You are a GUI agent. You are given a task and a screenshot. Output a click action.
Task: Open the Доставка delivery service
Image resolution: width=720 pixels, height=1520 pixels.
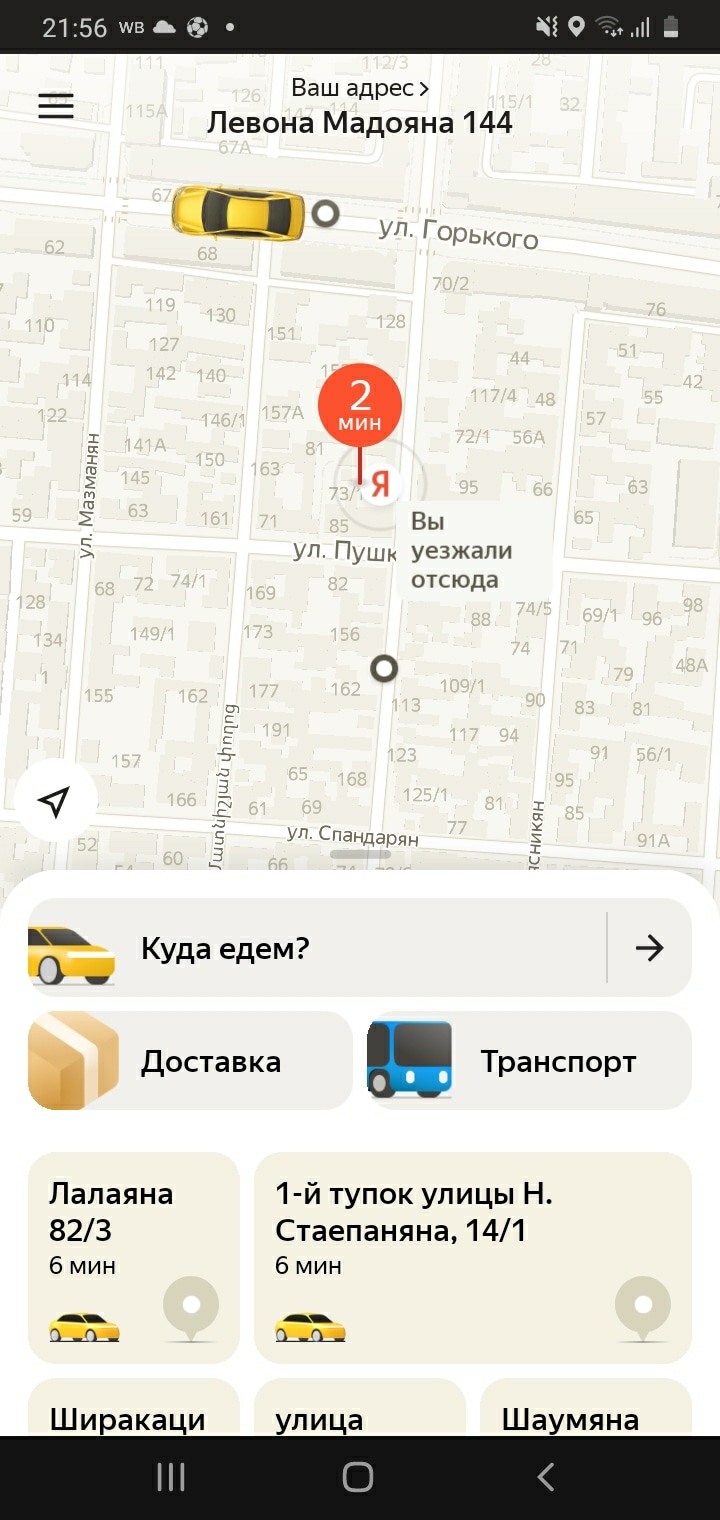(x=190, y=1061)
